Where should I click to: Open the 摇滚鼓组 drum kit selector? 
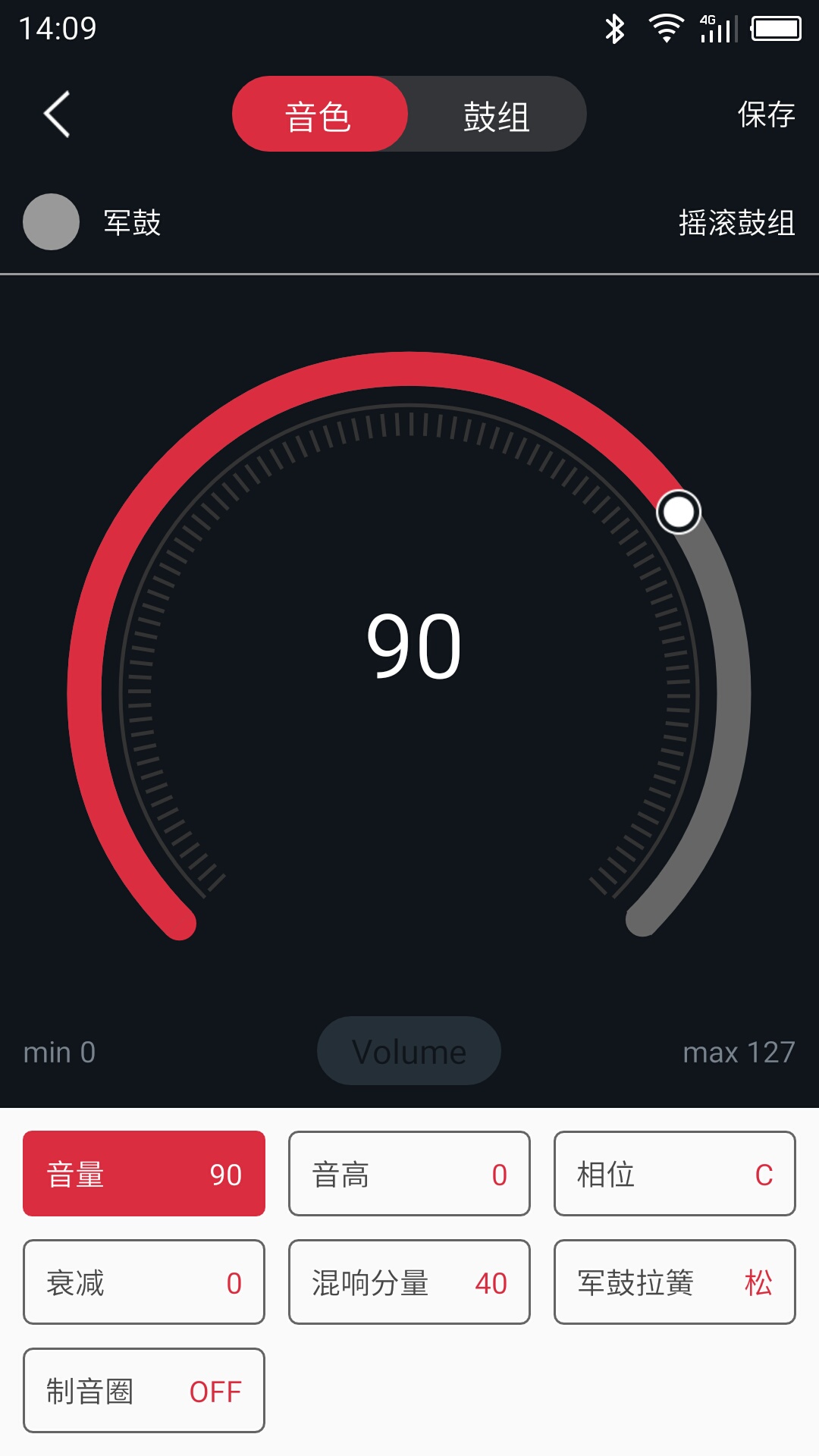pos(736,222)
